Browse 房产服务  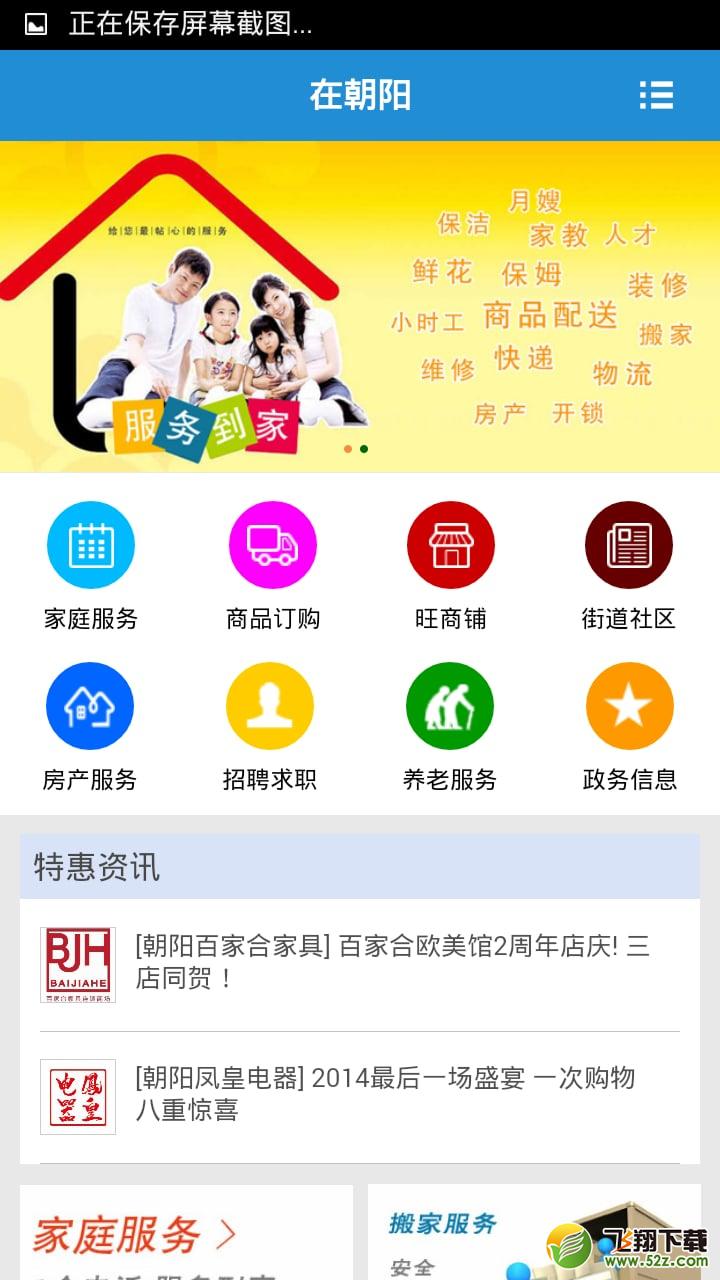[x=90, y=727]
